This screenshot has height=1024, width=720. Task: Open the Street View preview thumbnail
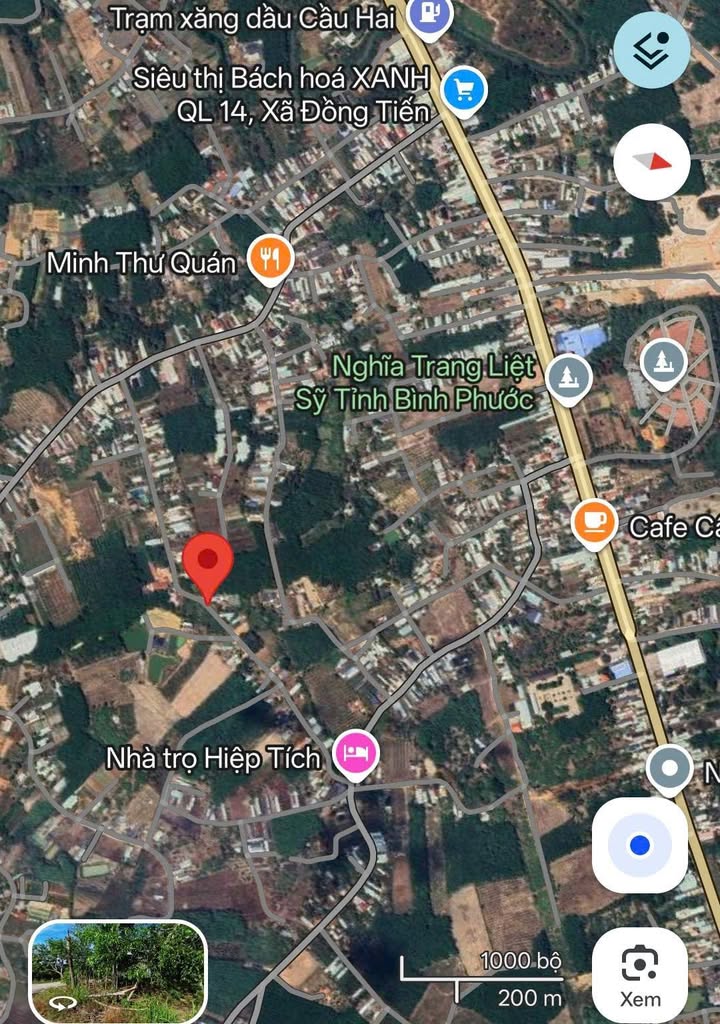(118, 970)
